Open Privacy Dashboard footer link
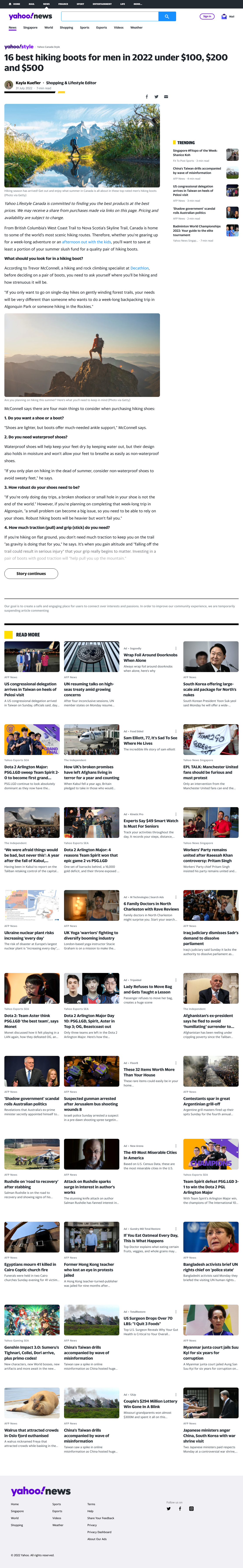The width and height of the screenshot is (243, 1568). 99,1532
